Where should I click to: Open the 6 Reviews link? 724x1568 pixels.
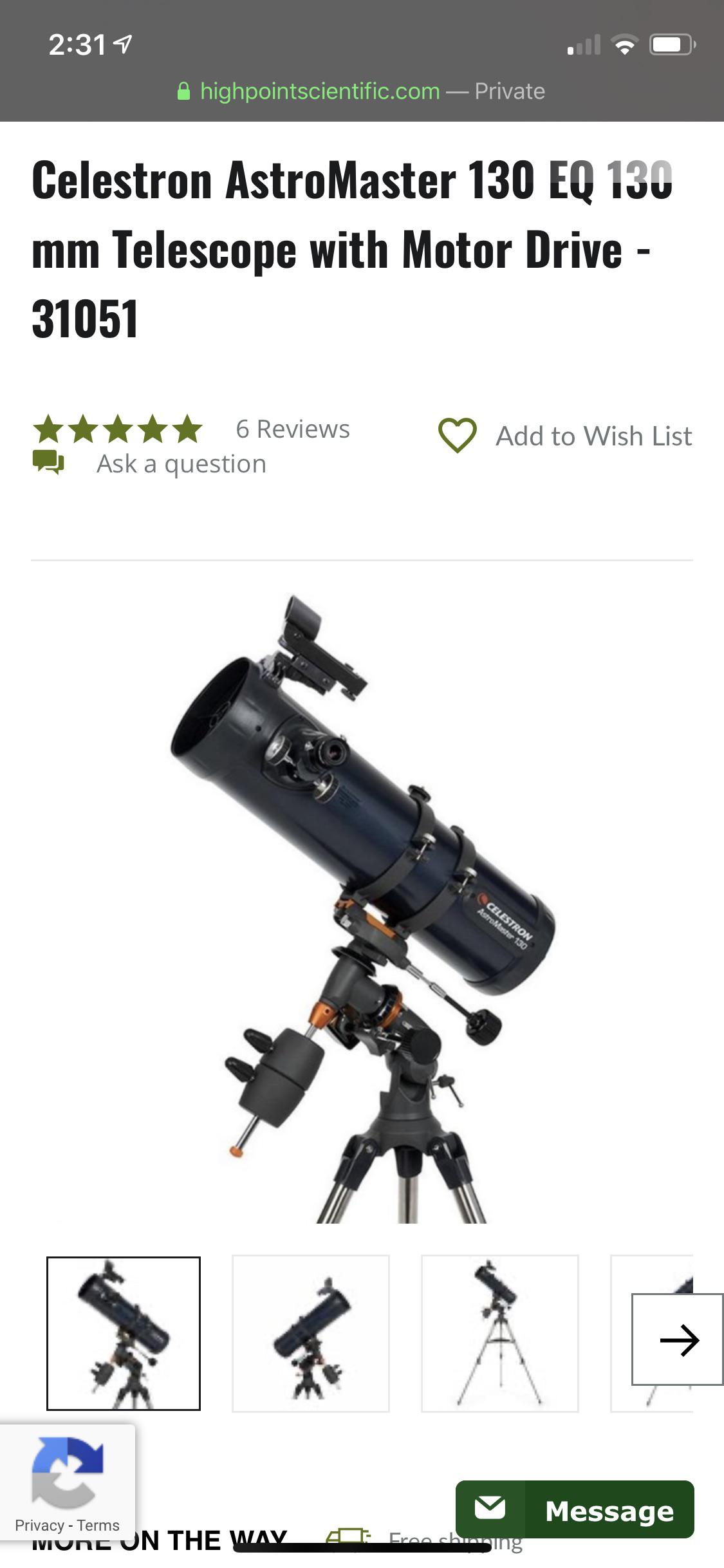(x=293, y=428)
